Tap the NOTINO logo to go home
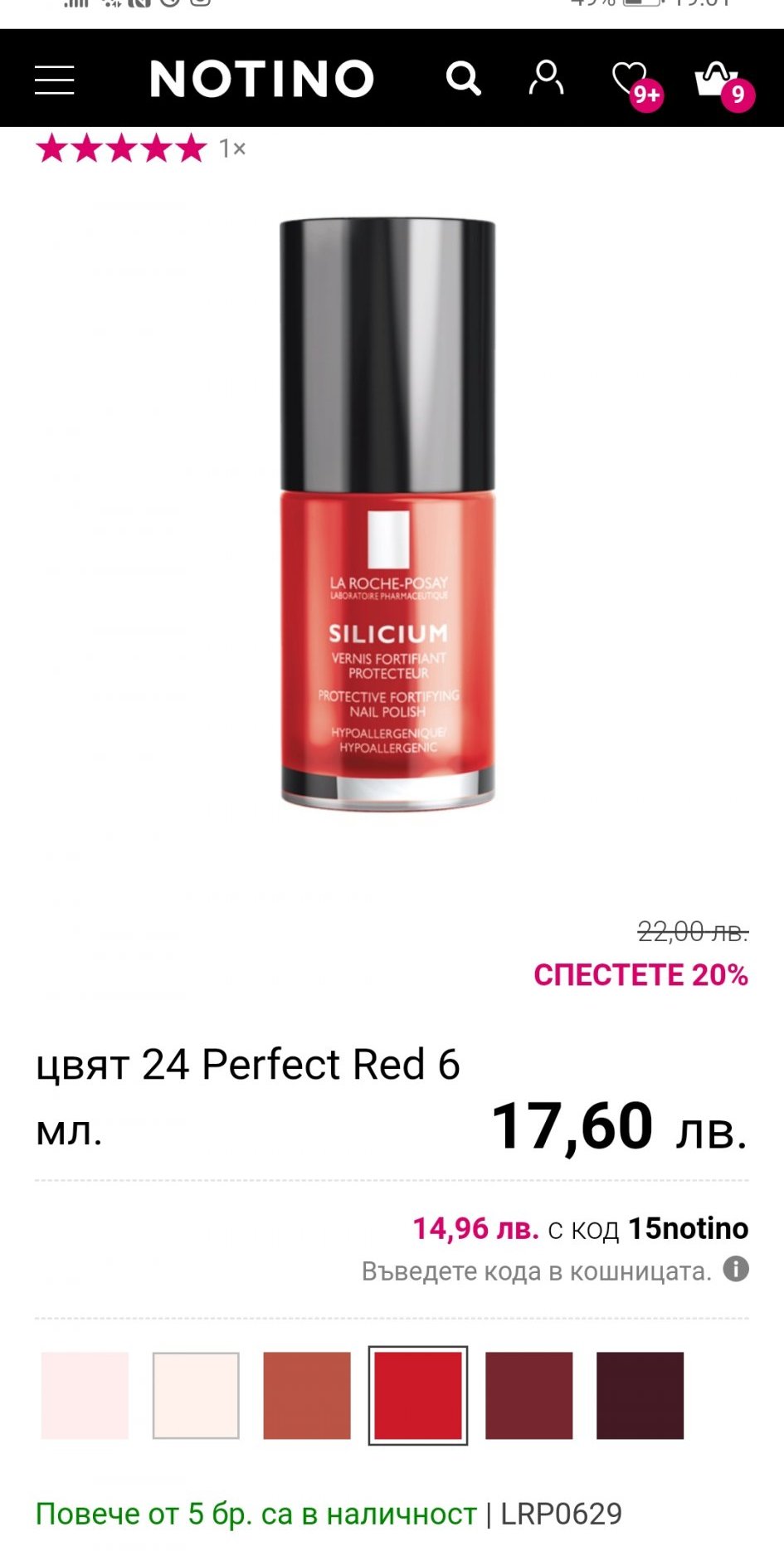The height and width of the screenshot is (1556, 784). pos(261,79)
